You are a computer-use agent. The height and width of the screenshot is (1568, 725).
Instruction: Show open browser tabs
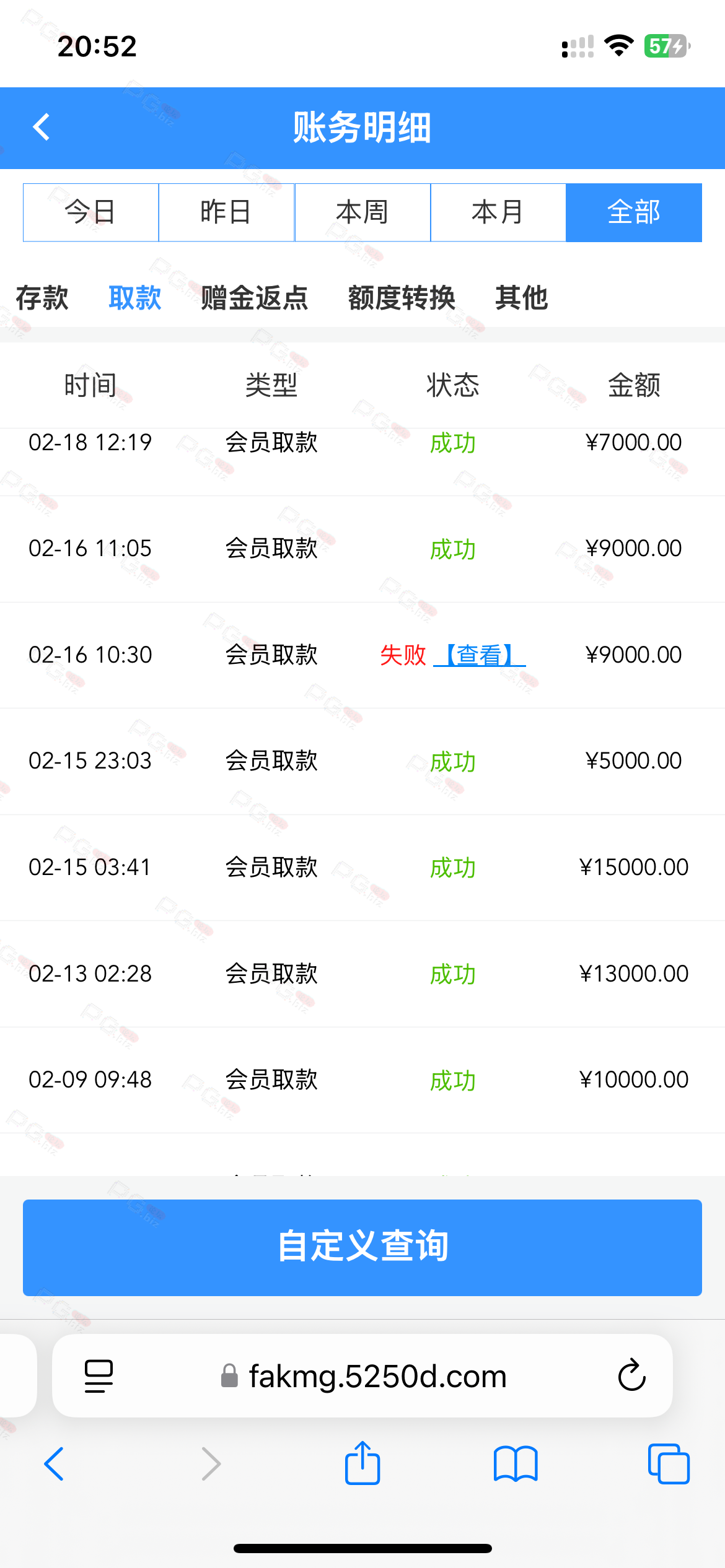pos(669,1464)
